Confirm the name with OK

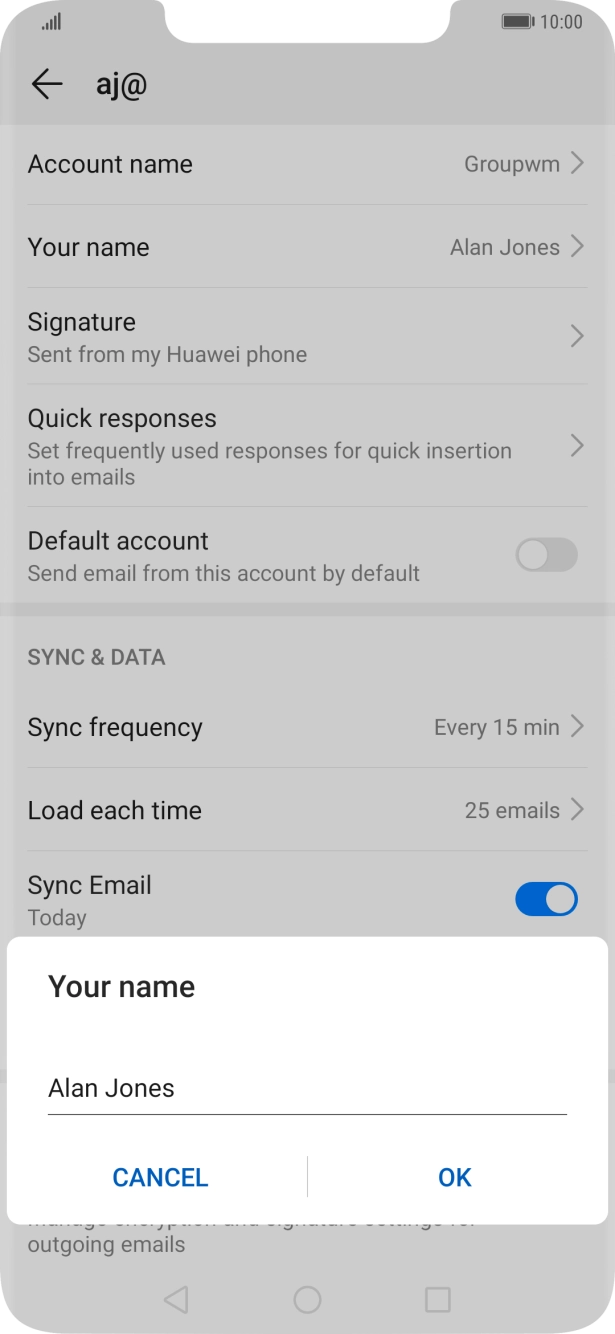[455, 1177]
